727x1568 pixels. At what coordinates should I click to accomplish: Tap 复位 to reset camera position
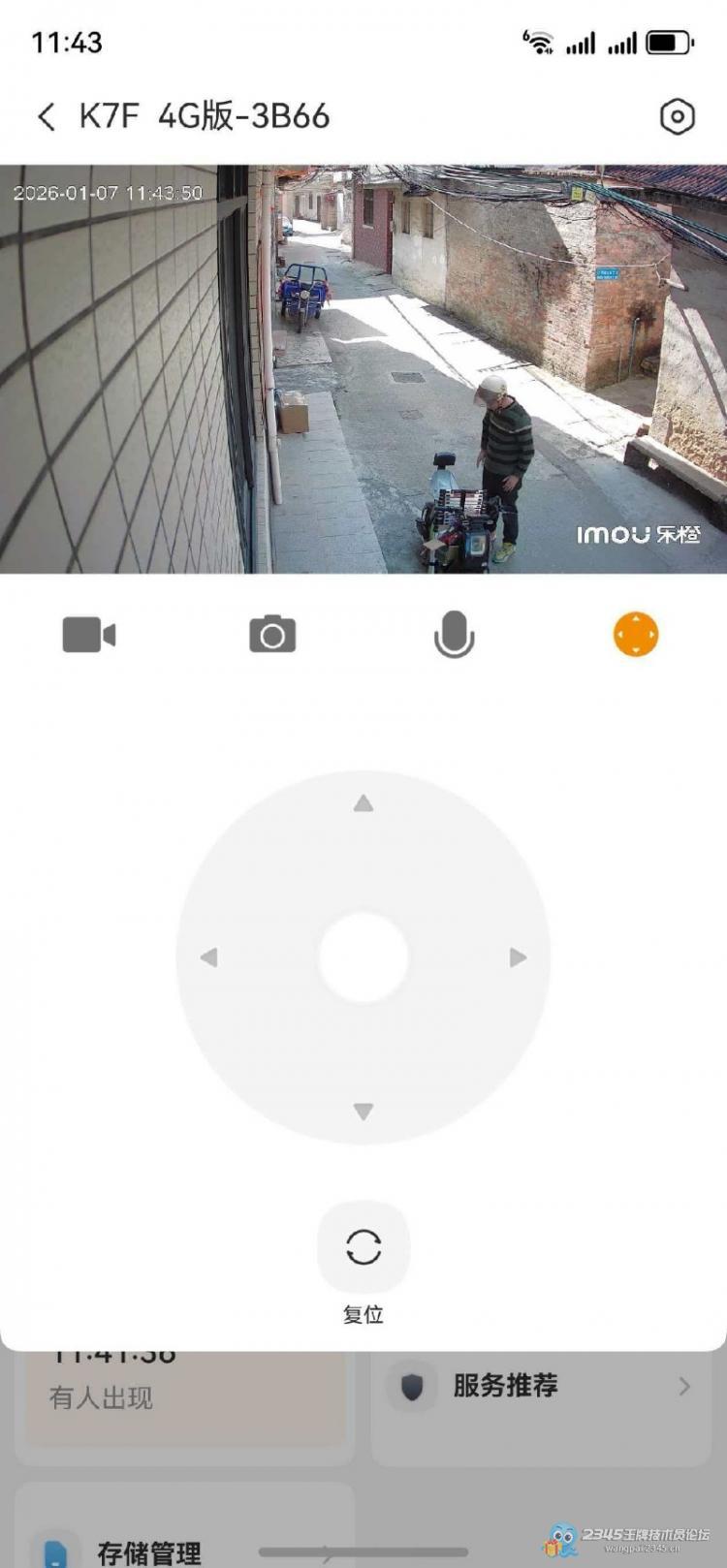coord(363,1248)
